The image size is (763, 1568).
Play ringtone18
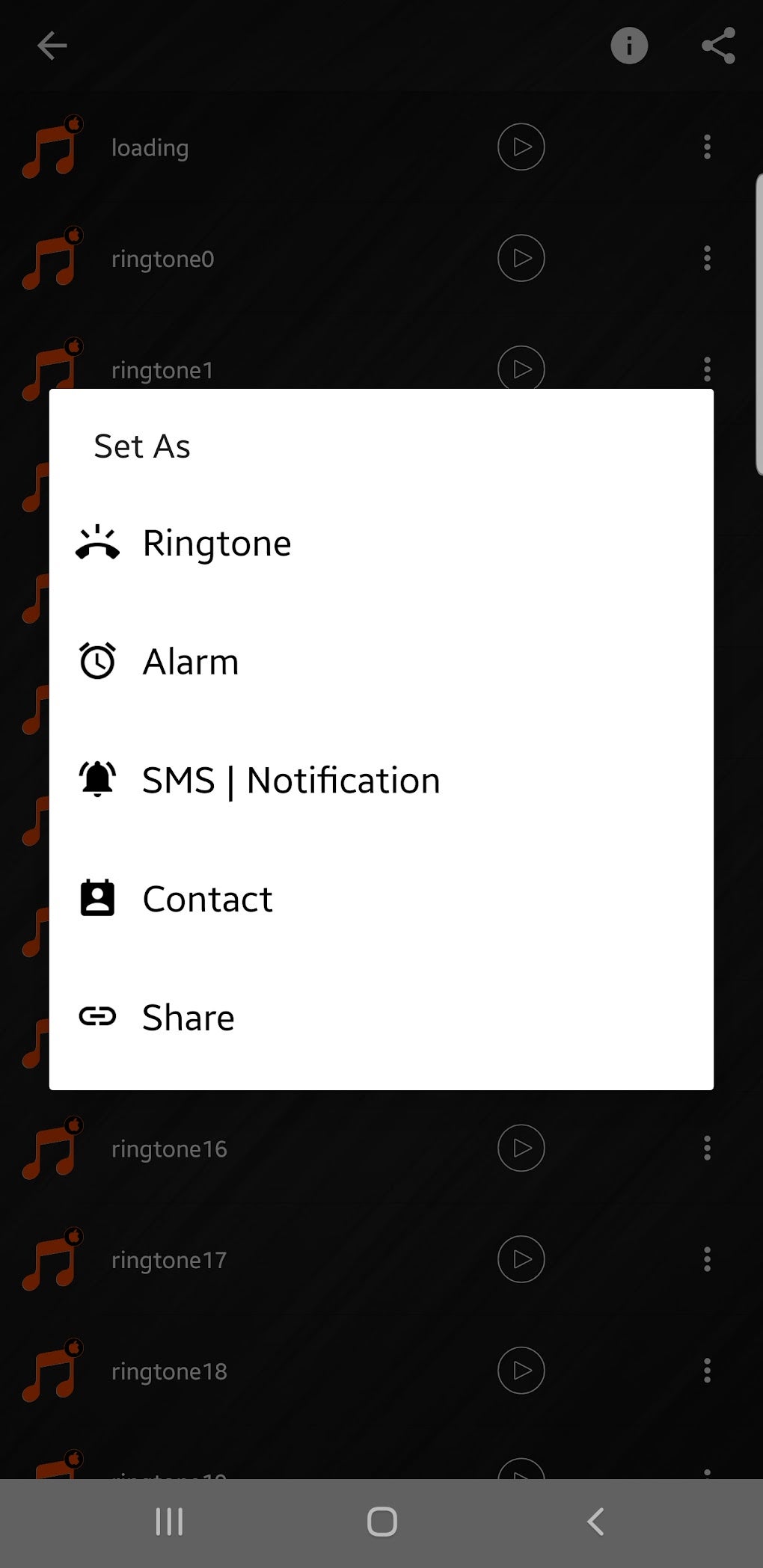(x=521, y=1371)
